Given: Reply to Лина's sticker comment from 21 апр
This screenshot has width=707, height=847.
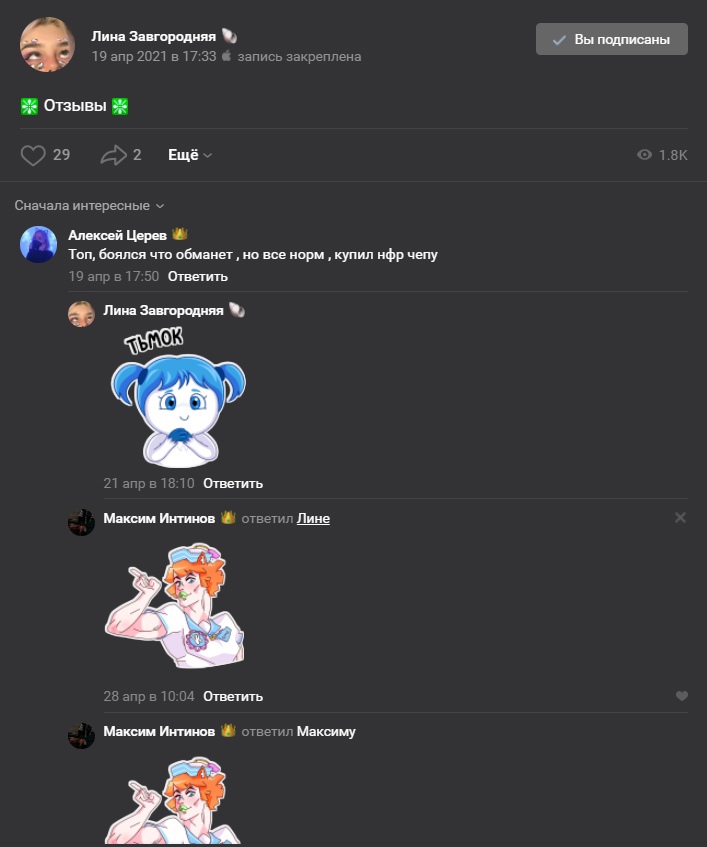Looking at the screenshot, I should coord(233,483).
